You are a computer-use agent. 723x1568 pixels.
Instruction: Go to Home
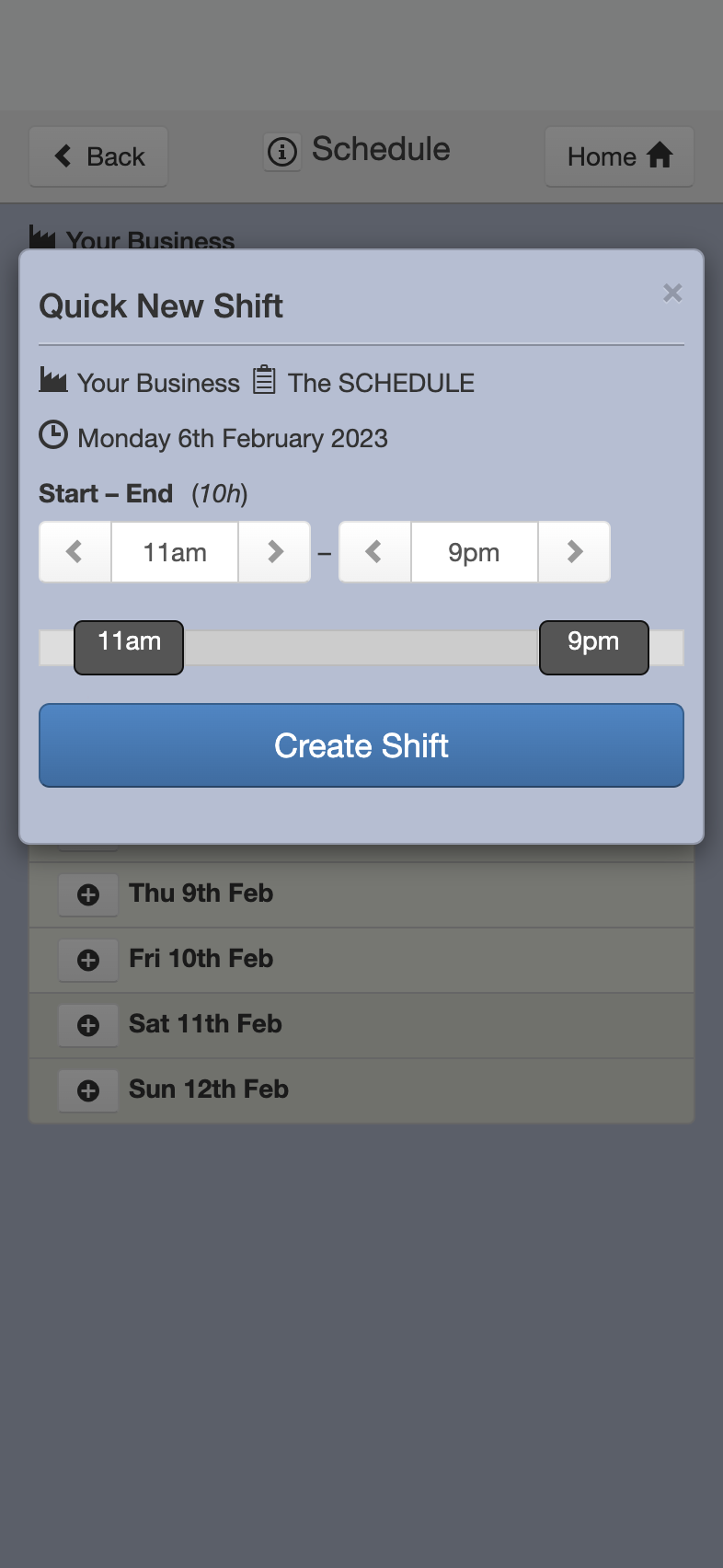point(619,156)
